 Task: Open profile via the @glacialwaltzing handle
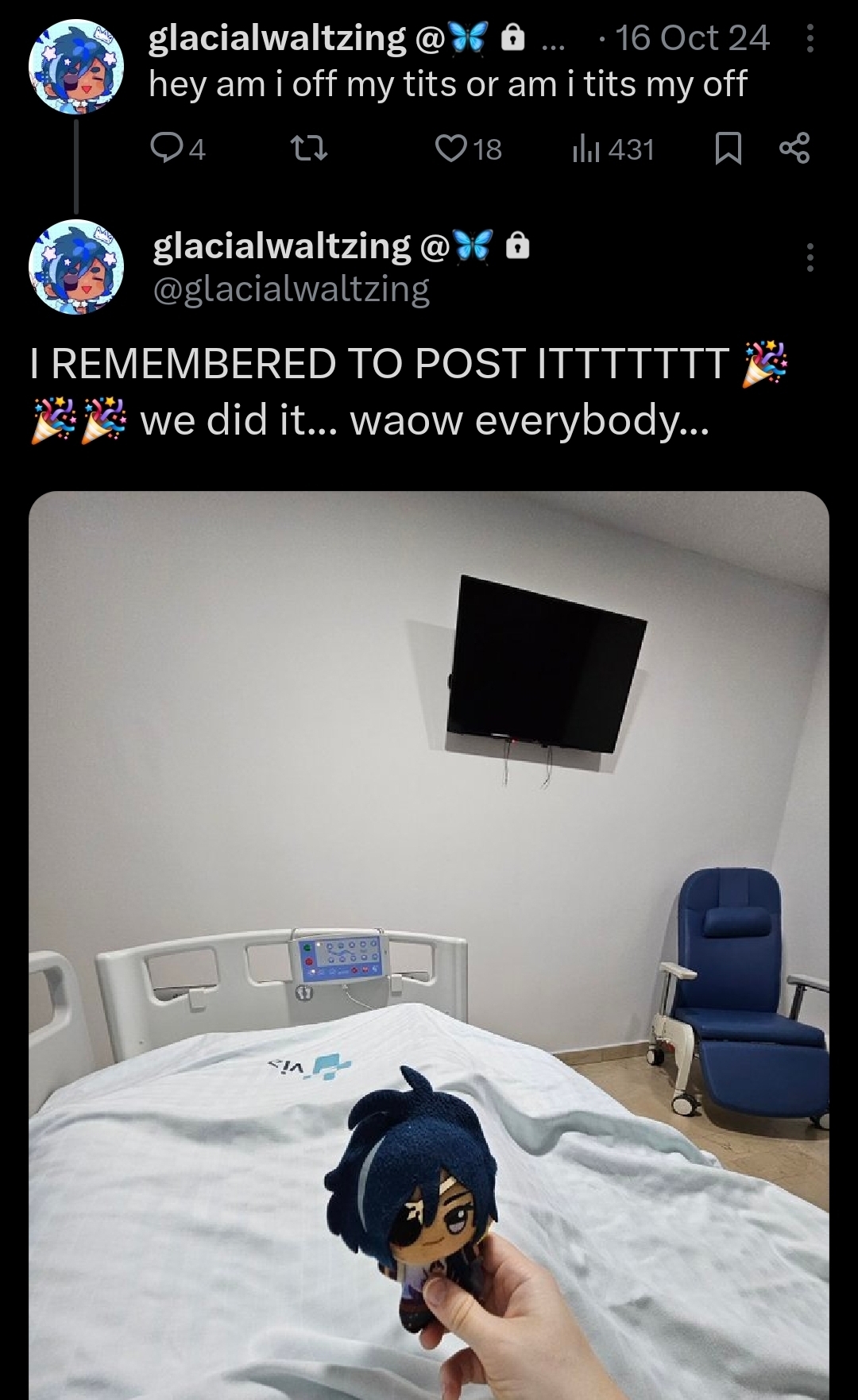tap(291, 289)
